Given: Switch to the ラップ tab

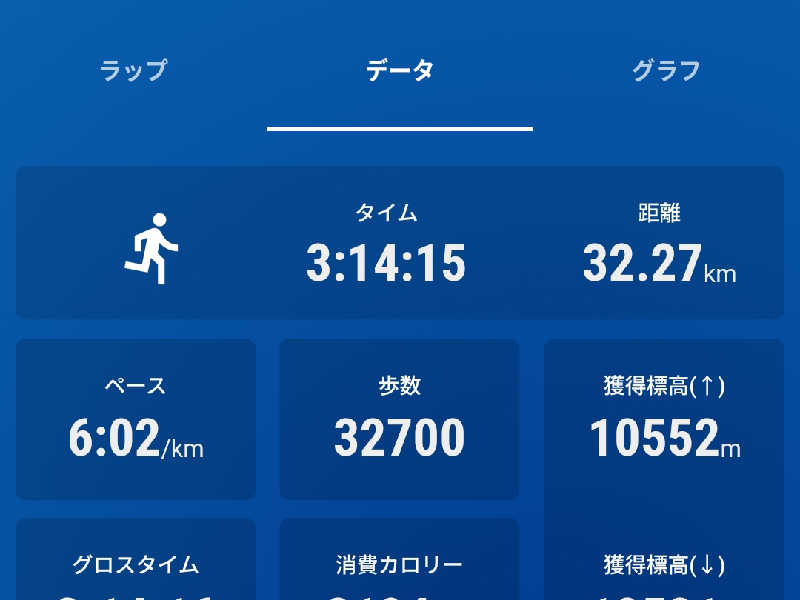Looking at the screenshot, I should [x=133, y=72].
